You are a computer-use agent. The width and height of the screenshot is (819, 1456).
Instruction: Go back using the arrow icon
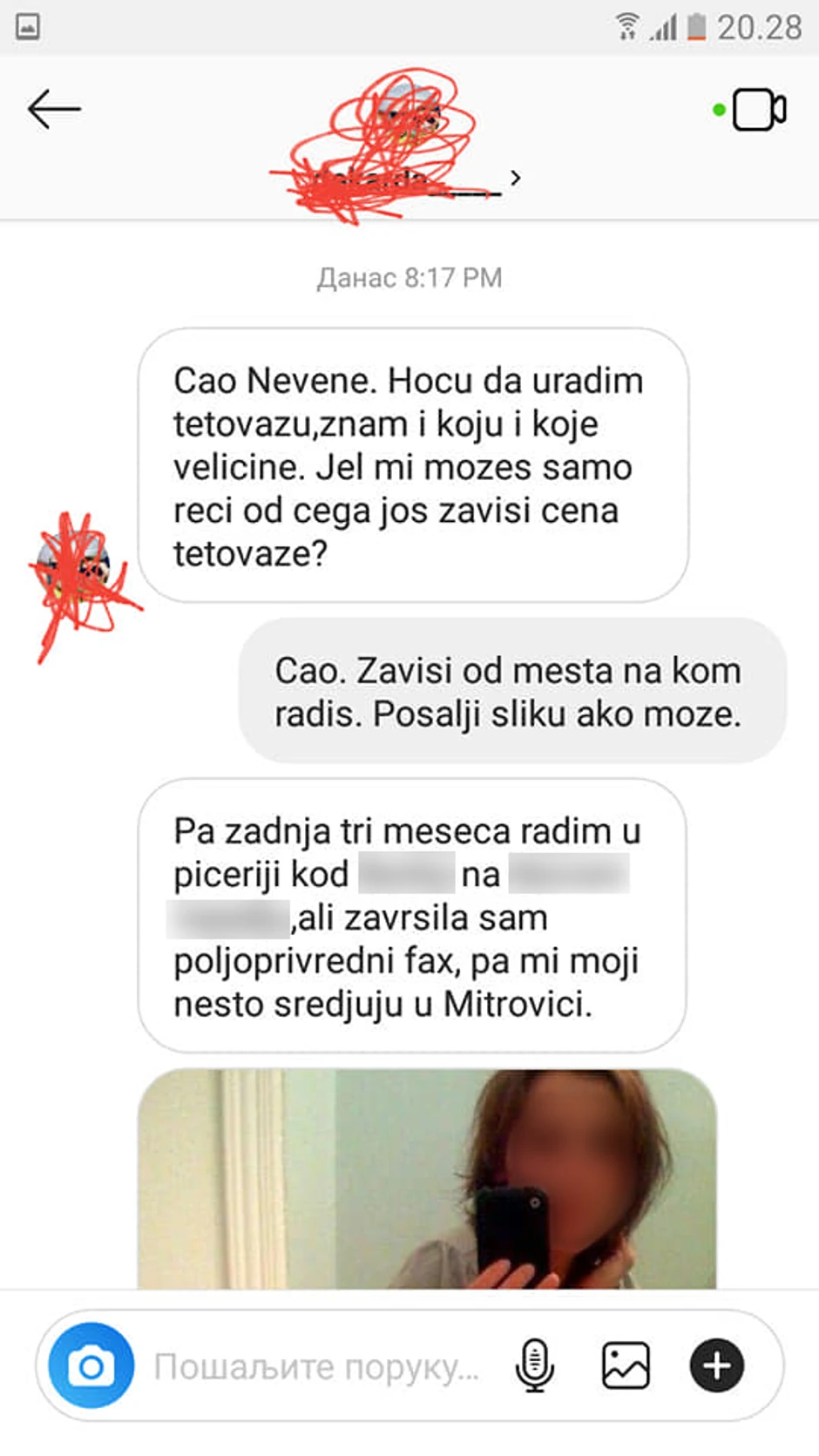(54, 110)
